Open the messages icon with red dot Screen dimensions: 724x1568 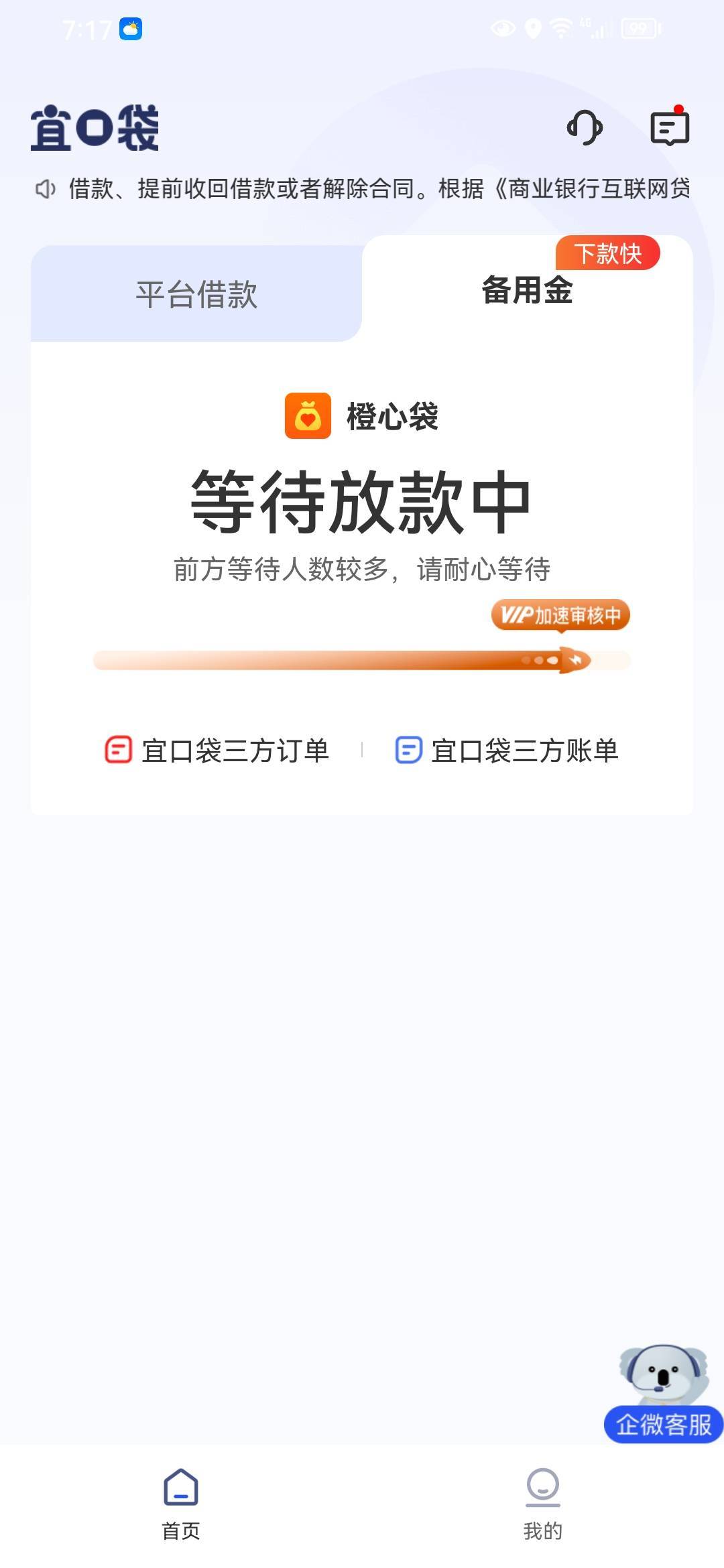point(670,126)
